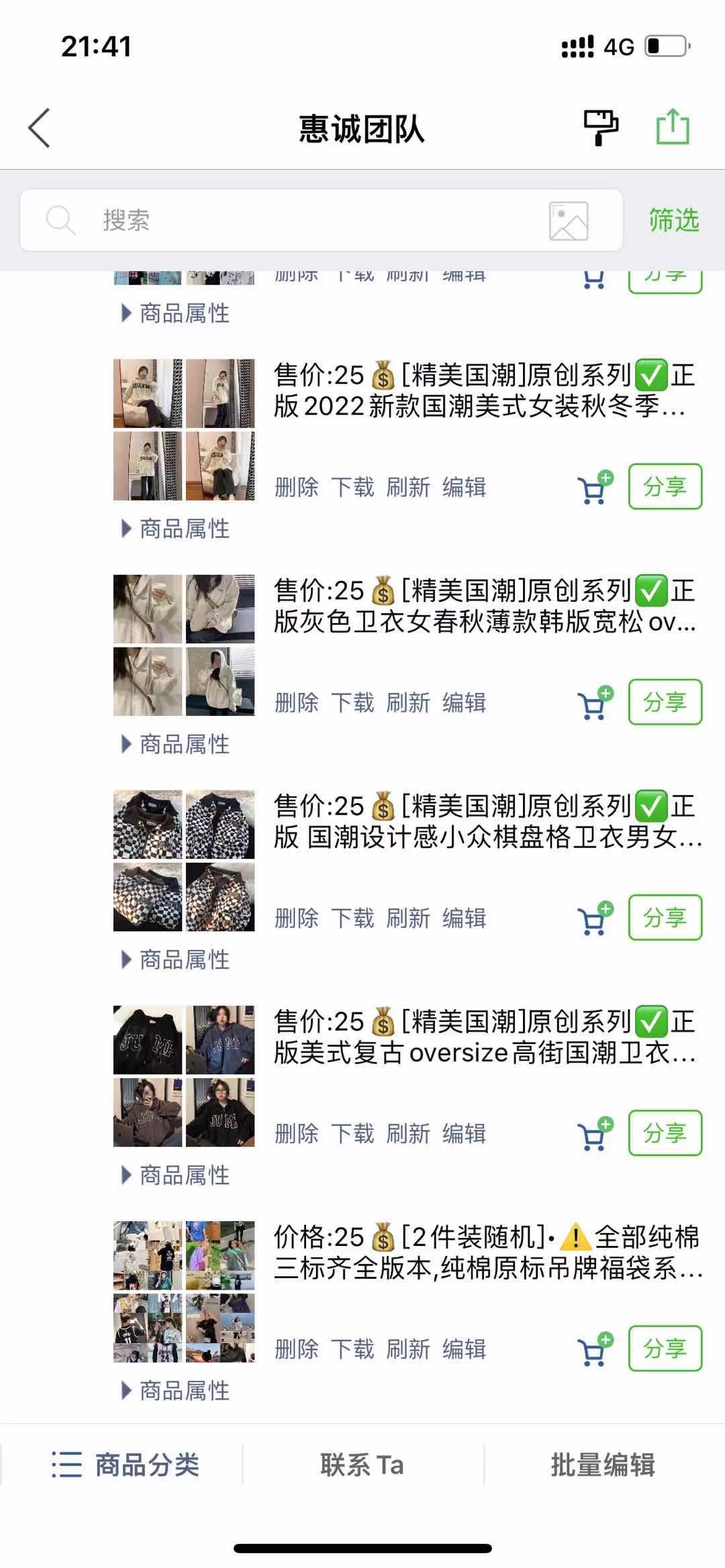Select 联系 Ta to contact the seller

coord(362,1464)
